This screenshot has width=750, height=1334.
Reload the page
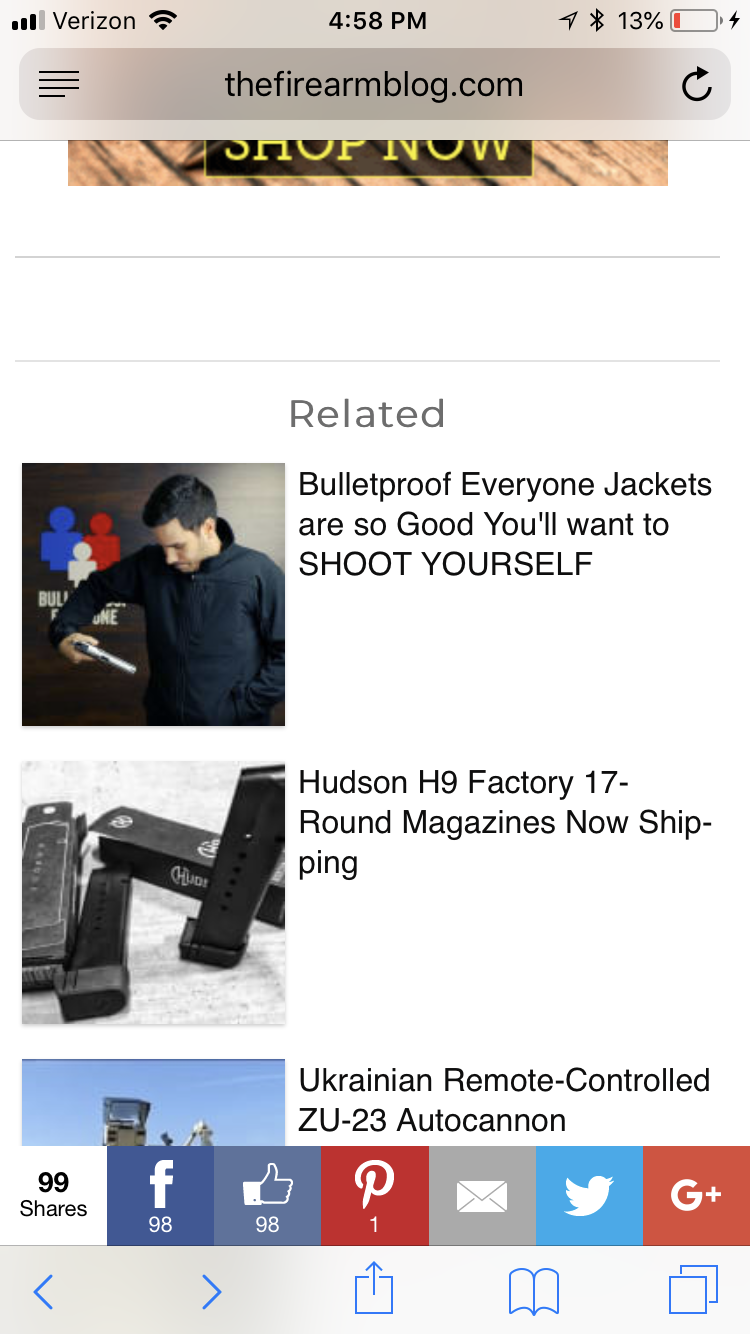[696, 85]
